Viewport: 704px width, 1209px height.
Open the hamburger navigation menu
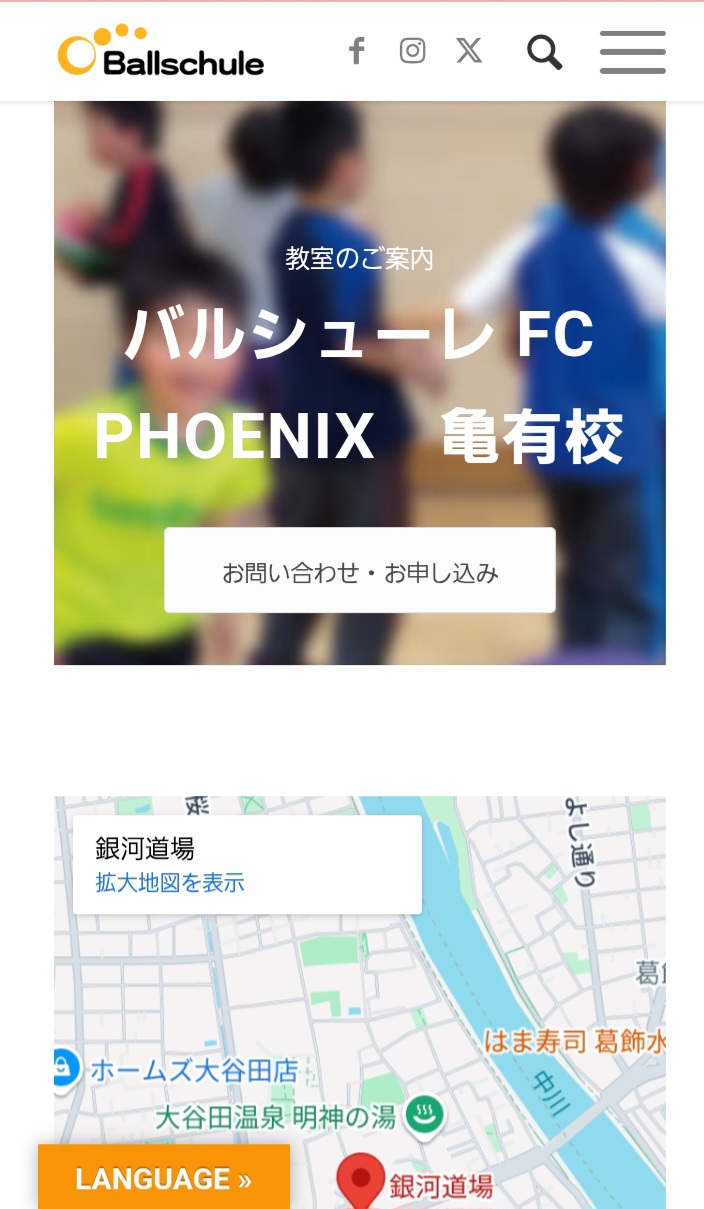coord(632,52)
